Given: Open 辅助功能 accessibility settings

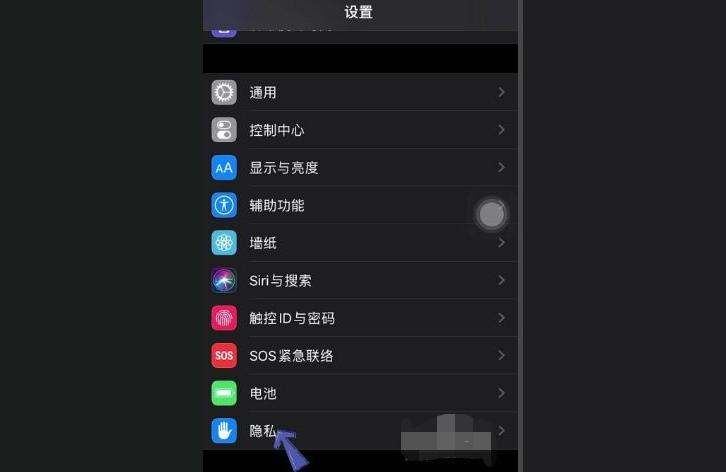Looking at the screenshot, I should [x=277, y=206].
